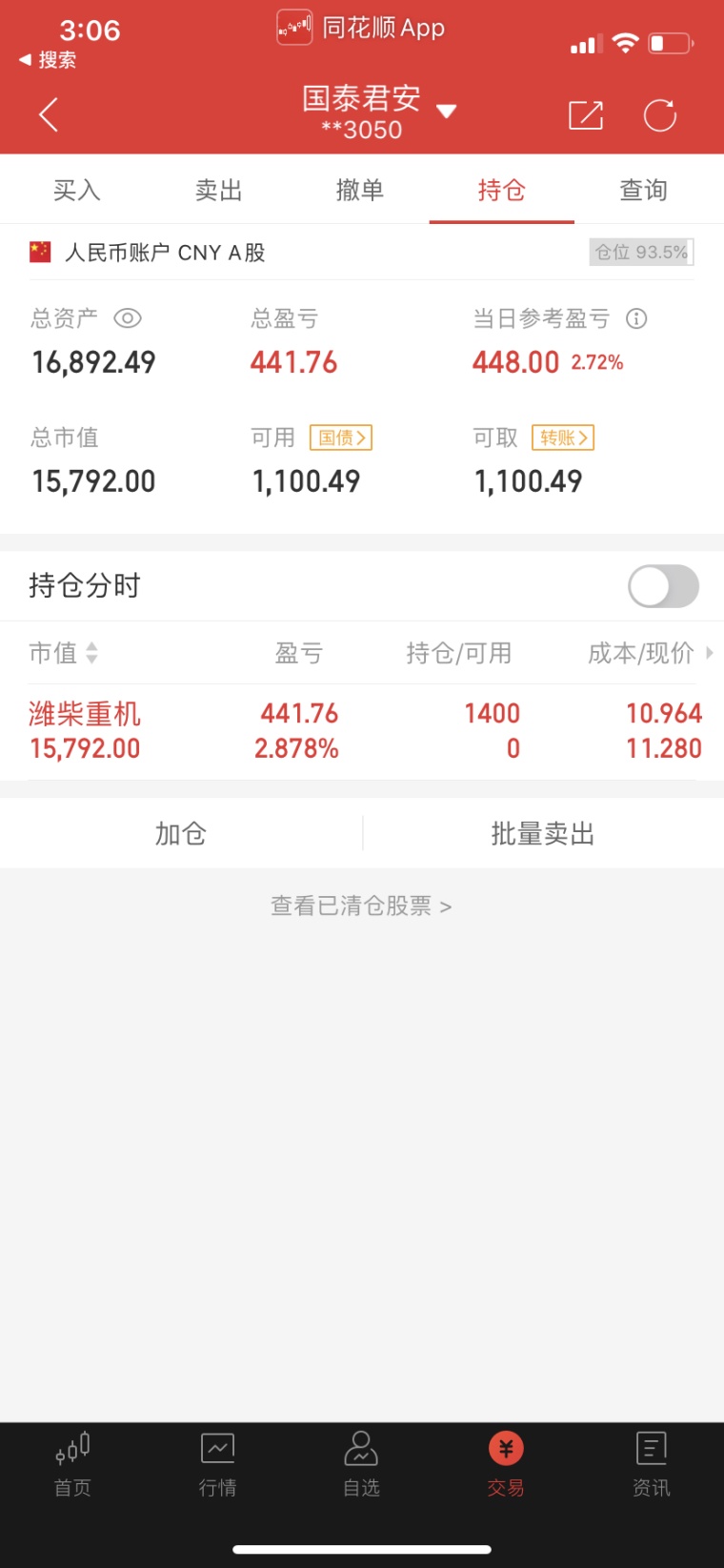This screenshot has height=1568, width=724.
Task: Return to search via 搜索 back link
Action: pyautogui.click(x=48, y=60)
